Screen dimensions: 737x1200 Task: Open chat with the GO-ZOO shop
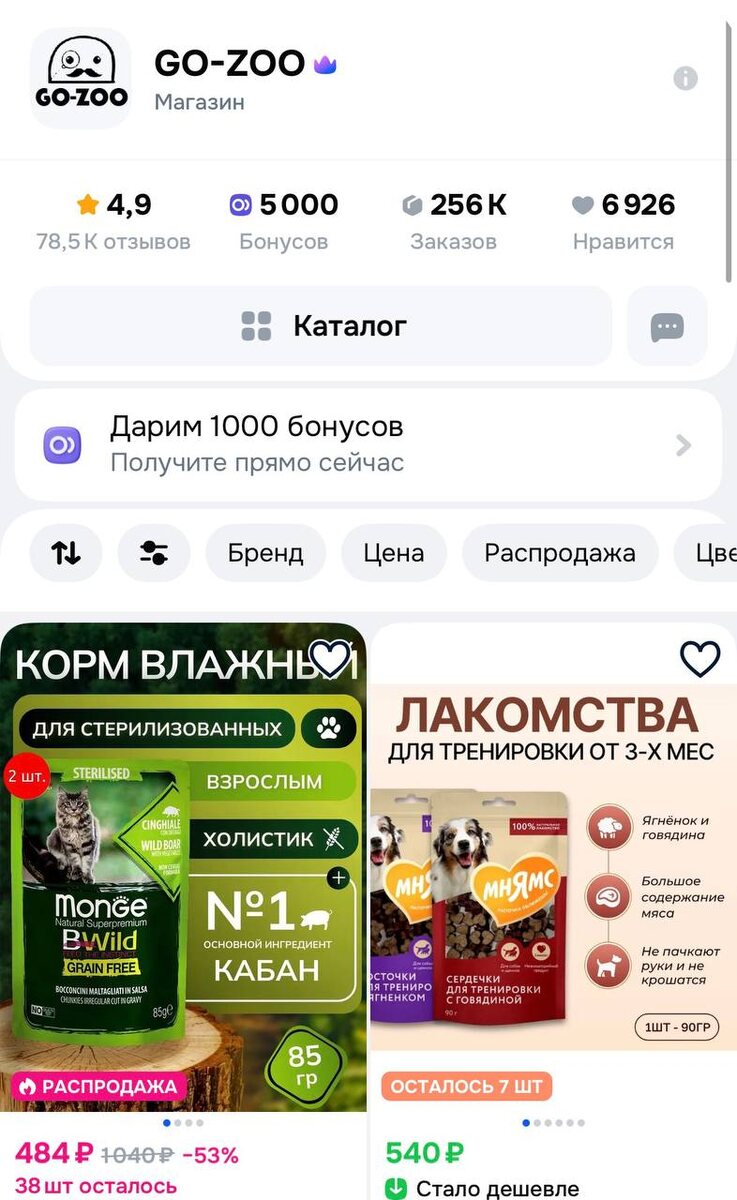tap(667, 326)
